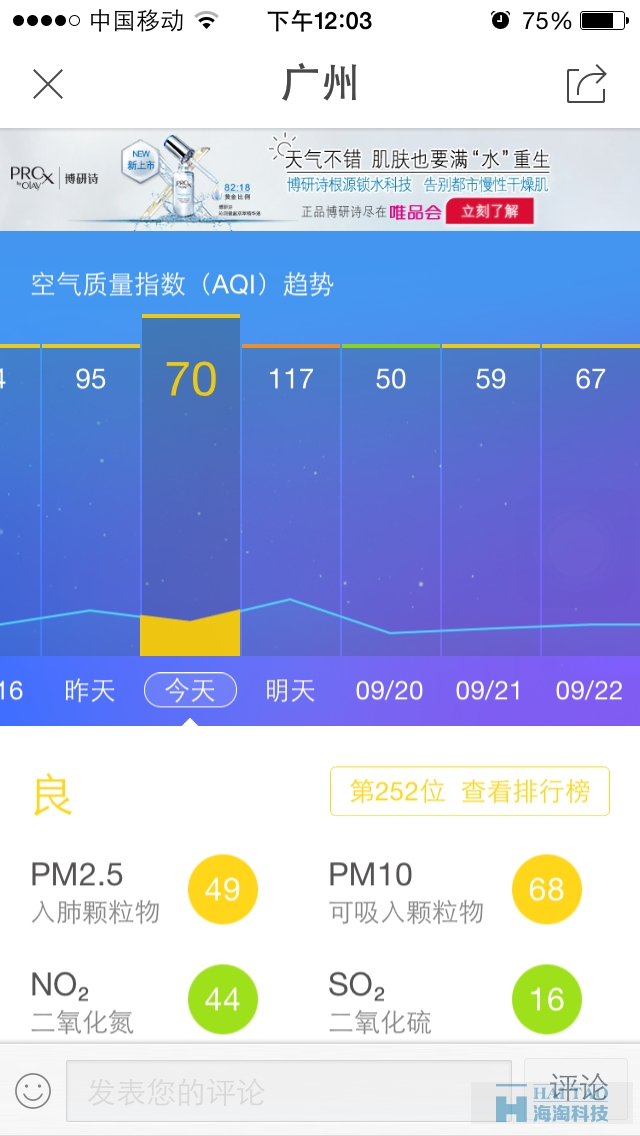Share the 广州 air quality page
The height and width of the screenshot is (1136, 640).
(x=587, y=84)
